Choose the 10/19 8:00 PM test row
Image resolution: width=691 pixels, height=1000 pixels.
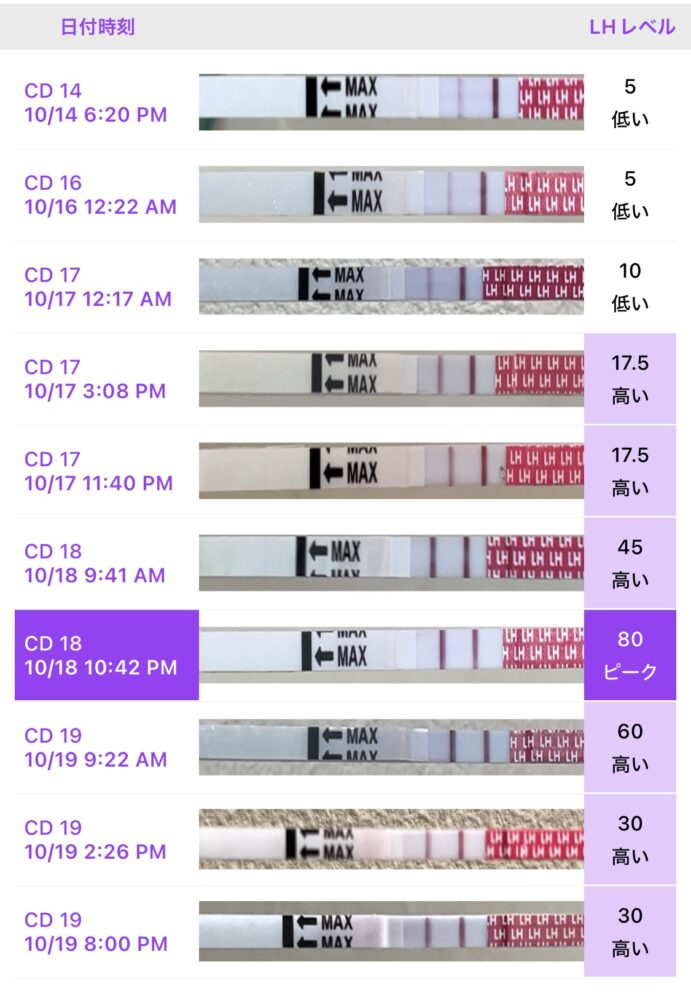[x=95, y=931]
